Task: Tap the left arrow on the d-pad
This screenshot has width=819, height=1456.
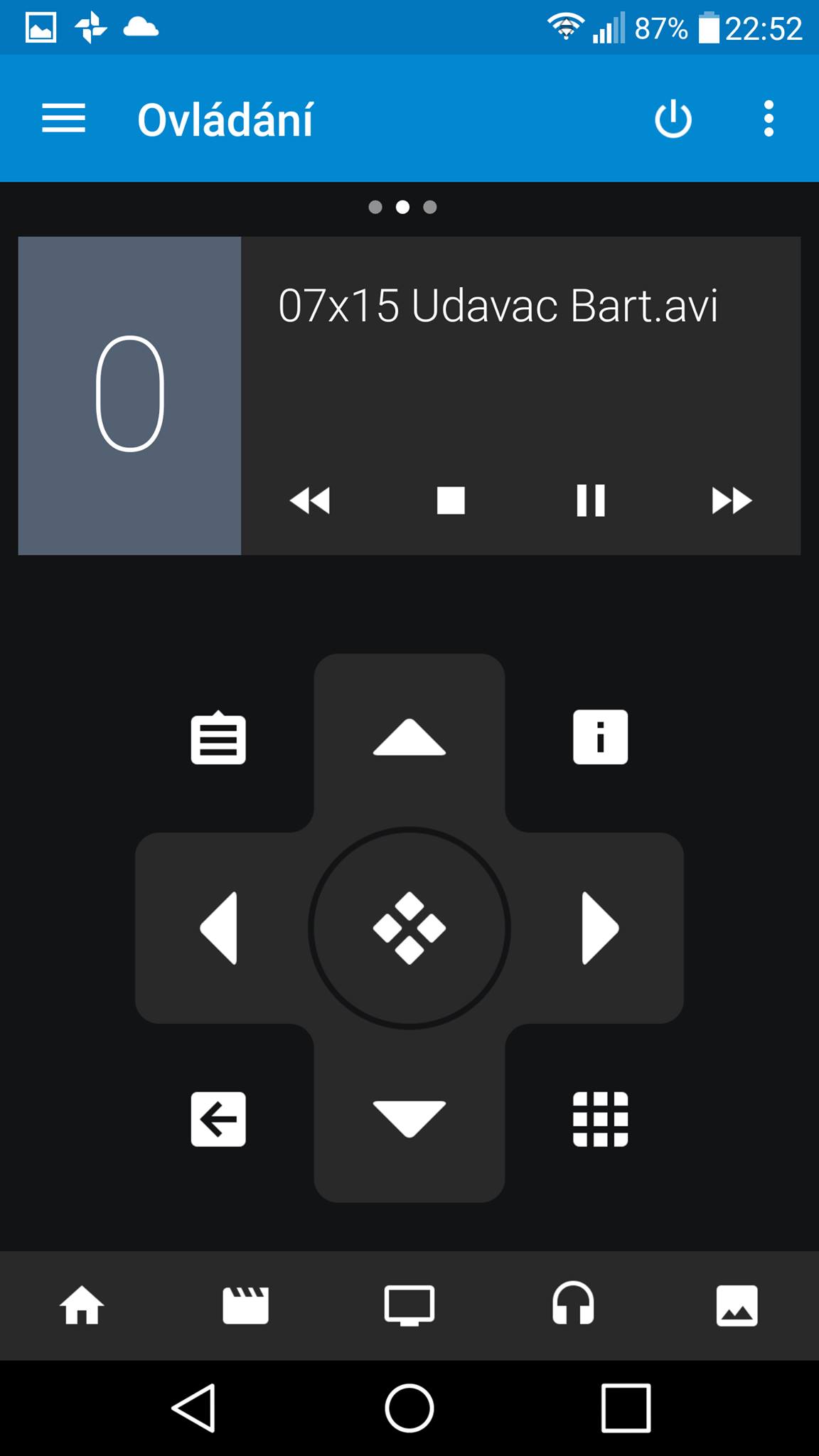Action: click(219, 928)
